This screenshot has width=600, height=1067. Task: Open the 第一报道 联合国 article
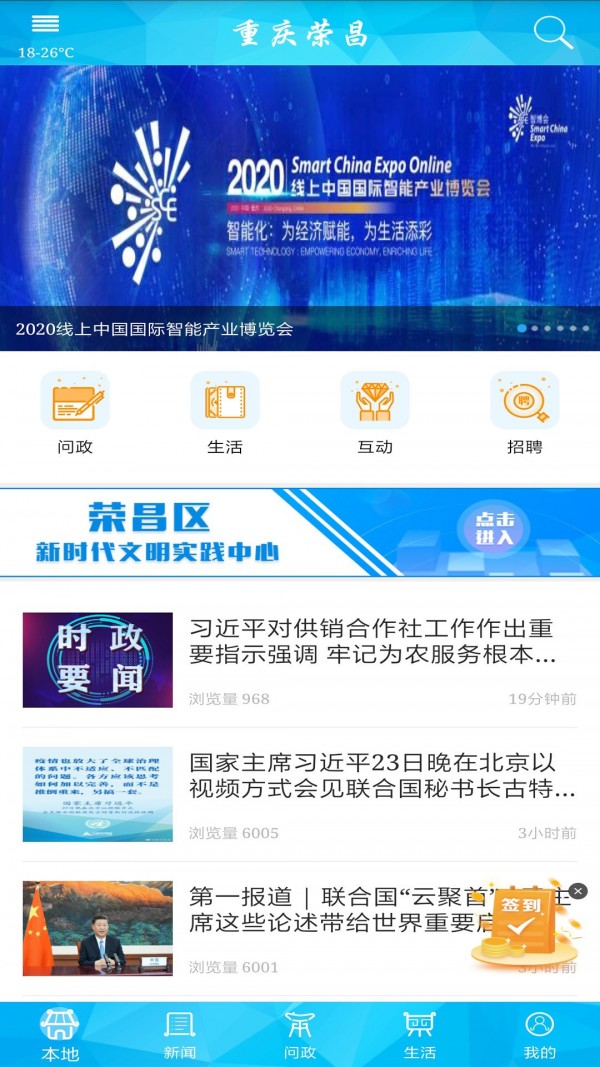(330, 910)
